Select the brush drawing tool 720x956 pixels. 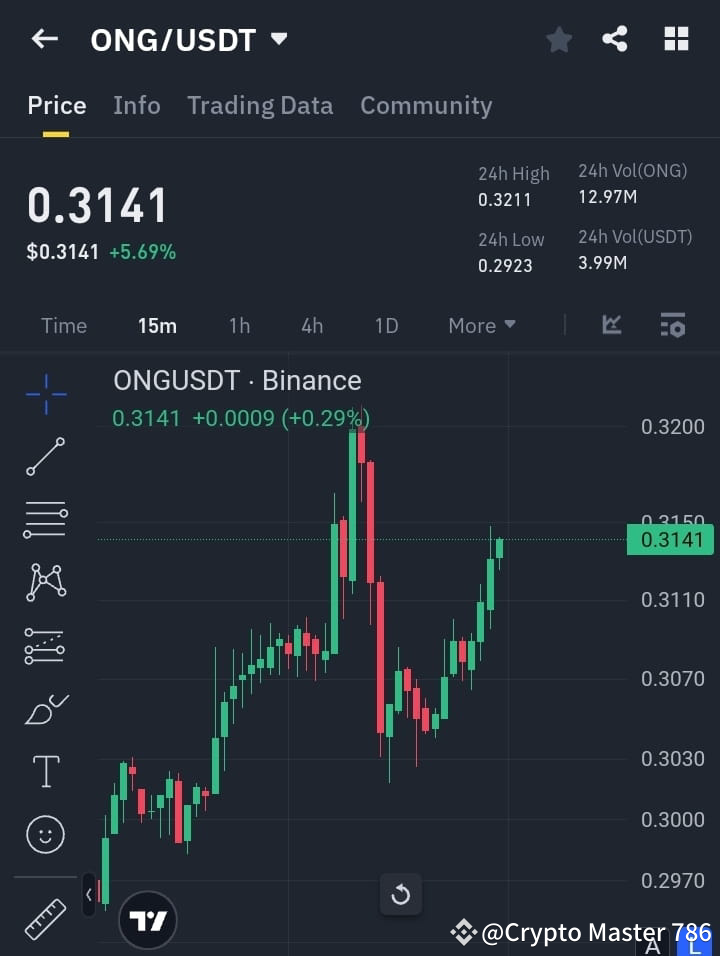(45, 708)
